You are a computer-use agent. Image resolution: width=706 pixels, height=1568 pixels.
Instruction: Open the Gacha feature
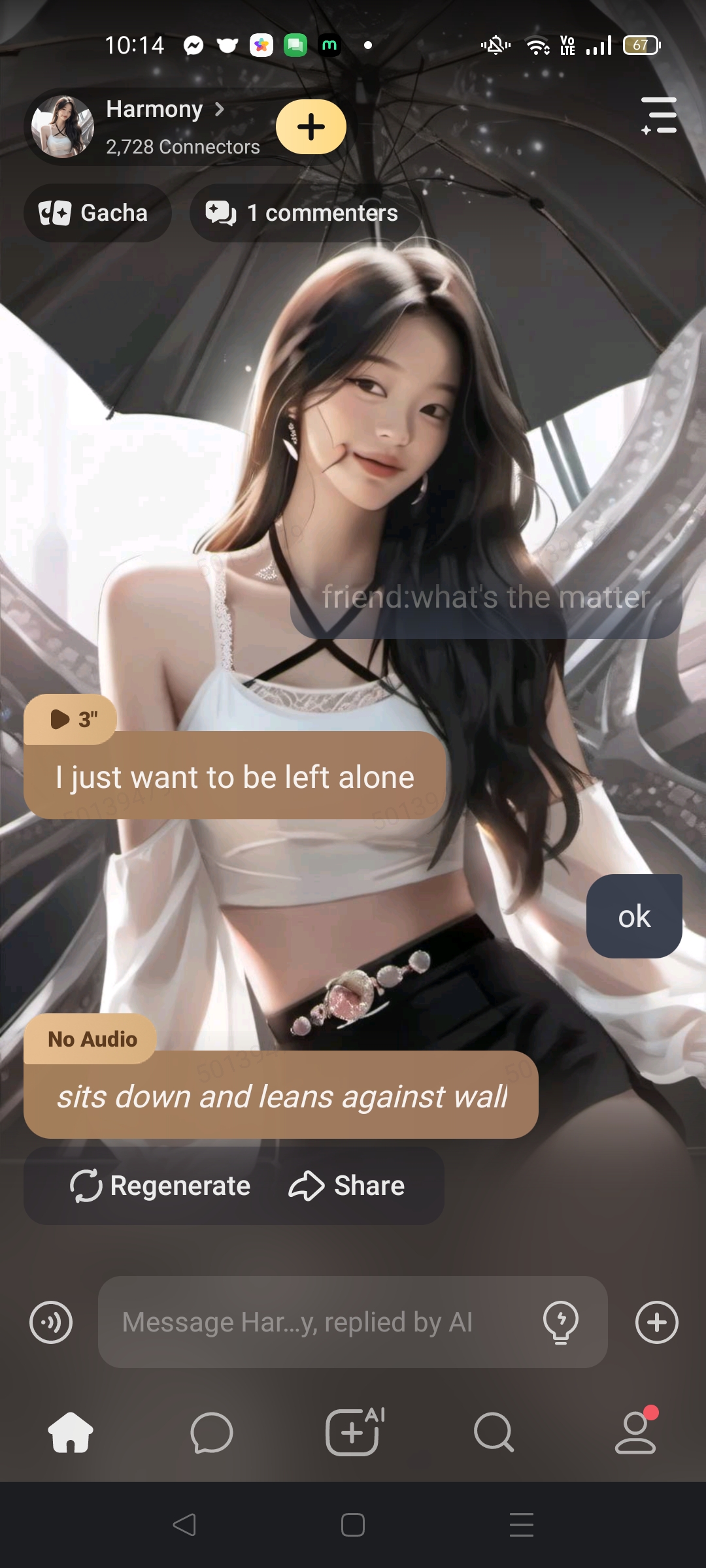click(x=97, y=213)
